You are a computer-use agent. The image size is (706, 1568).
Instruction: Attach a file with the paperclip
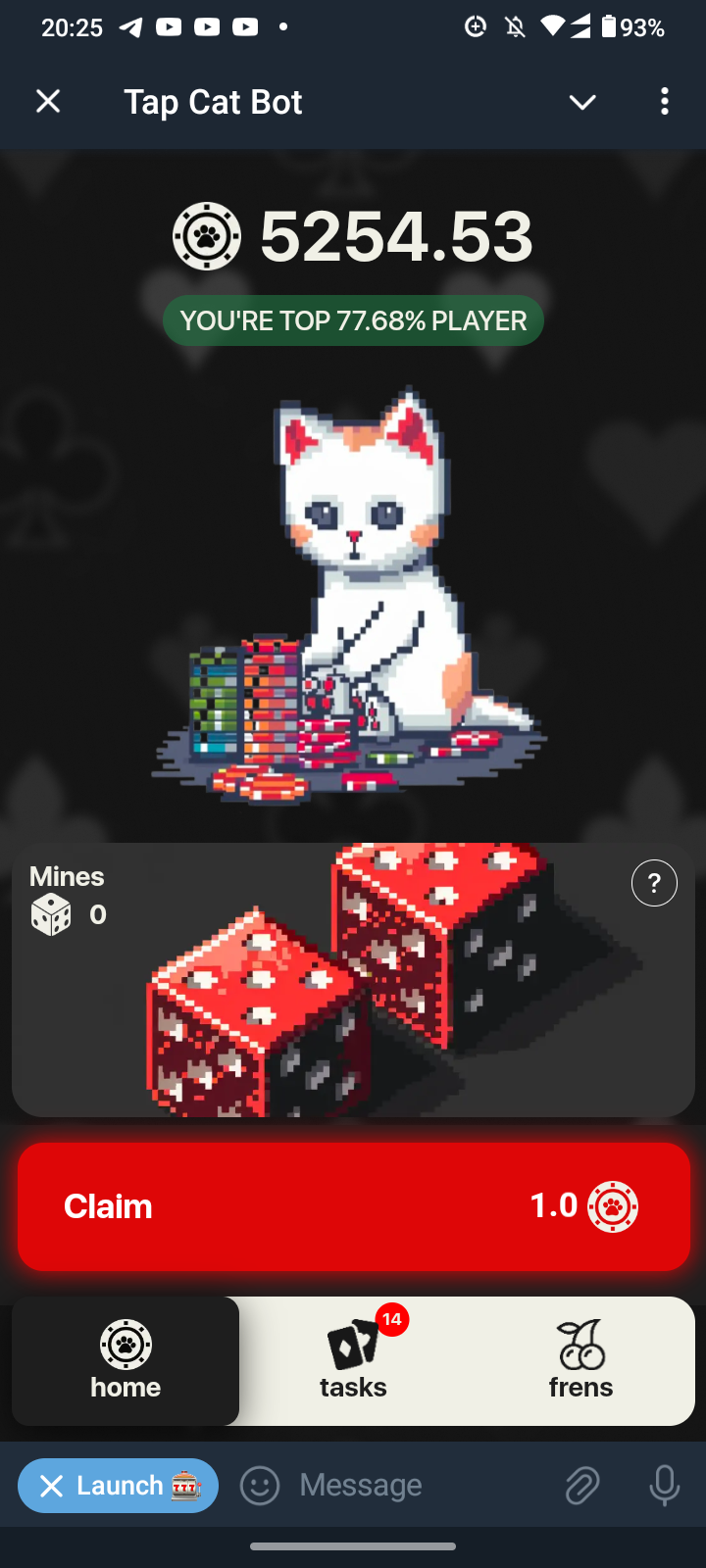(581, 1486)
